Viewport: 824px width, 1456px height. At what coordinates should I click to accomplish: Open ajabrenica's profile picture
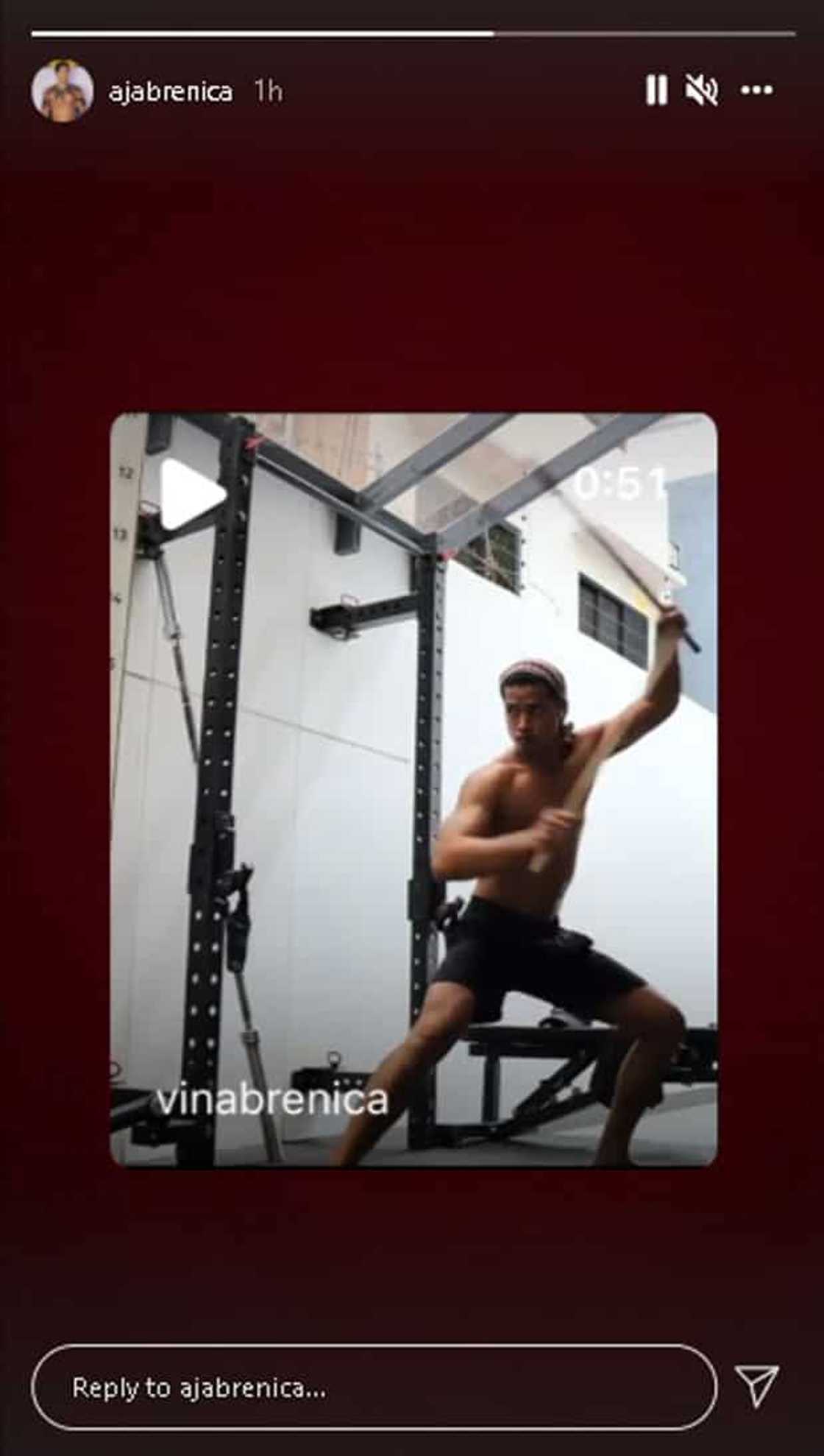(x=63, y=91)
